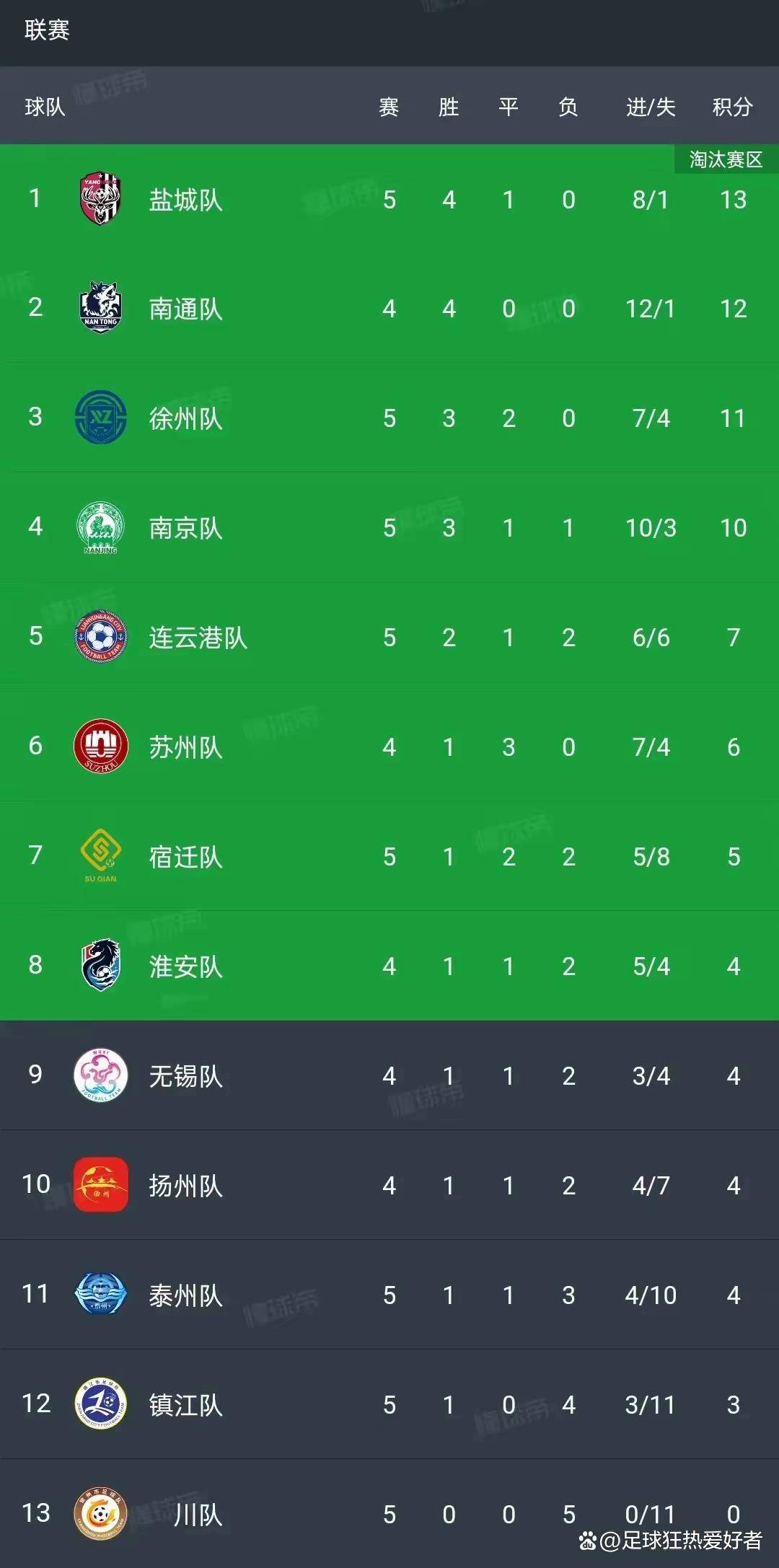This screenshot has height=1568, width=779.
Task: Click the 徐州队 badge icon
Action: tap(101, 418)
